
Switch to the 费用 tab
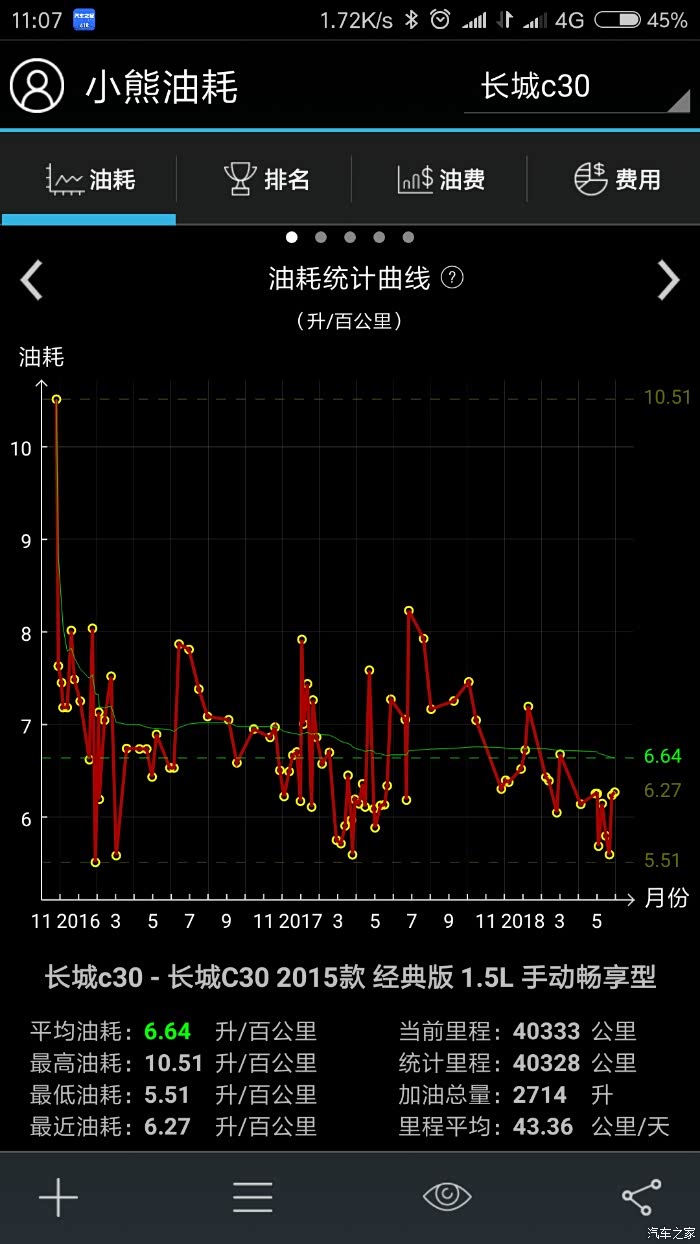(617, 180)
